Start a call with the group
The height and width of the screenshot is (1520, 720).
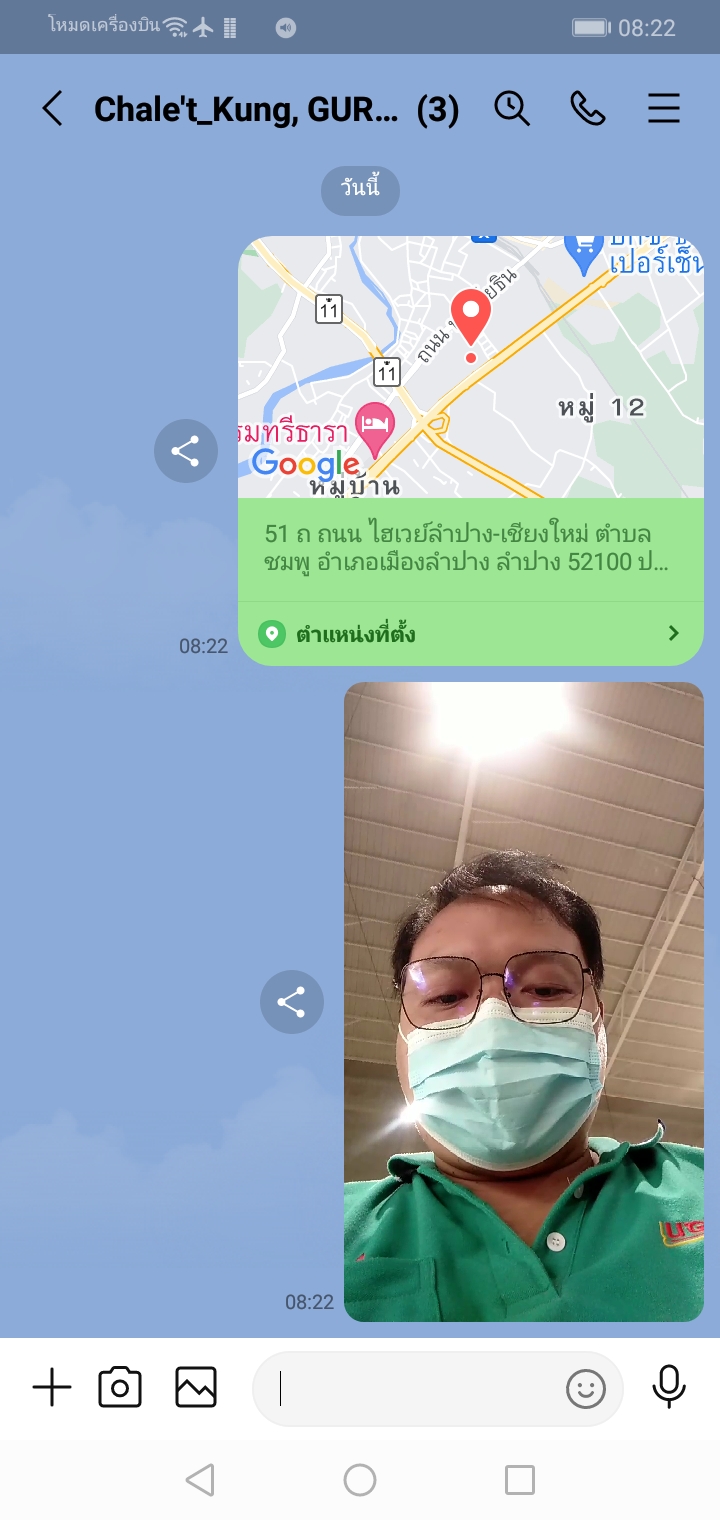coord(588,109)
